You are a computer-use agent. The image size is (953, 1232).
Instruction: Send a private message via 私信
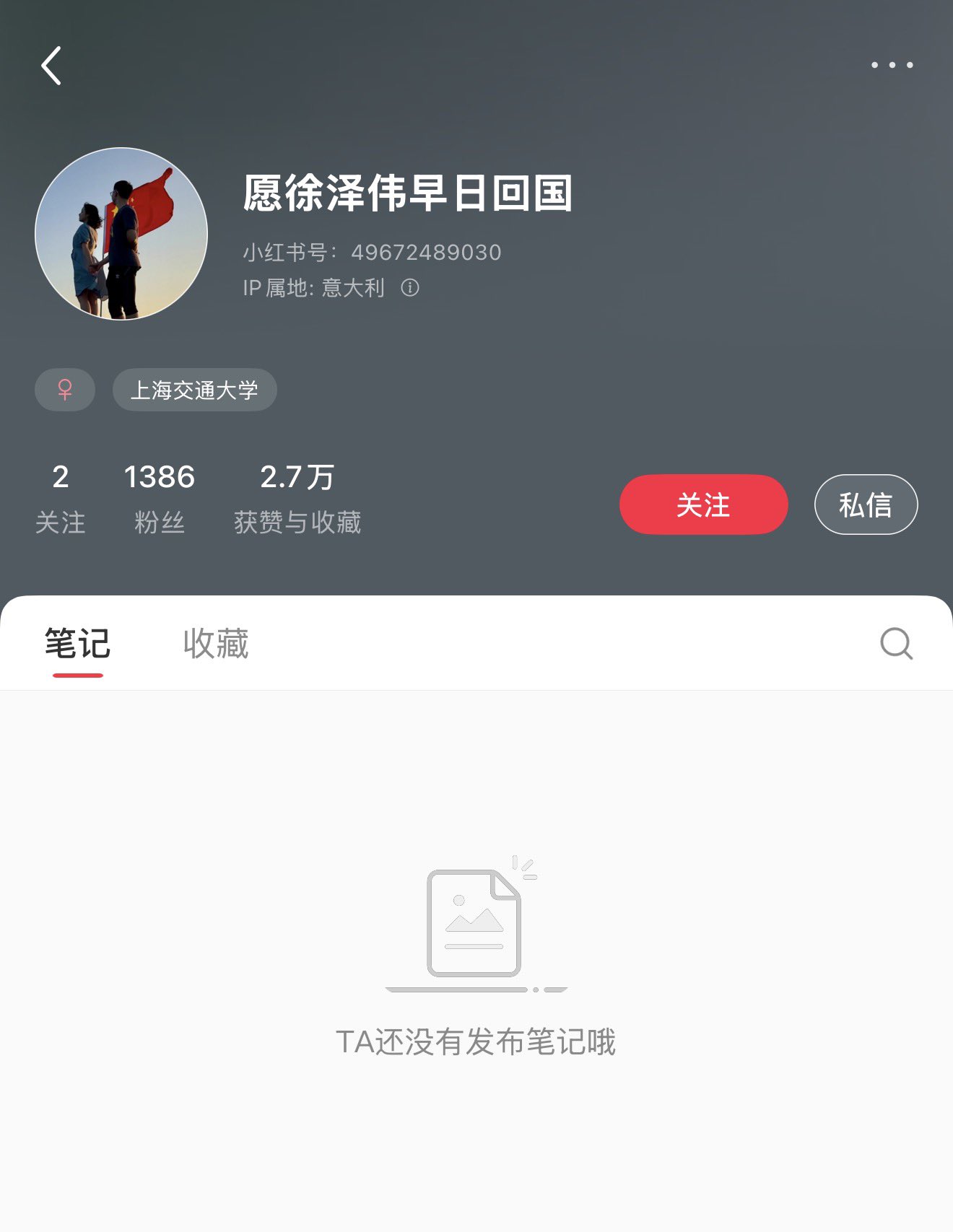click(x=866, y=504)
